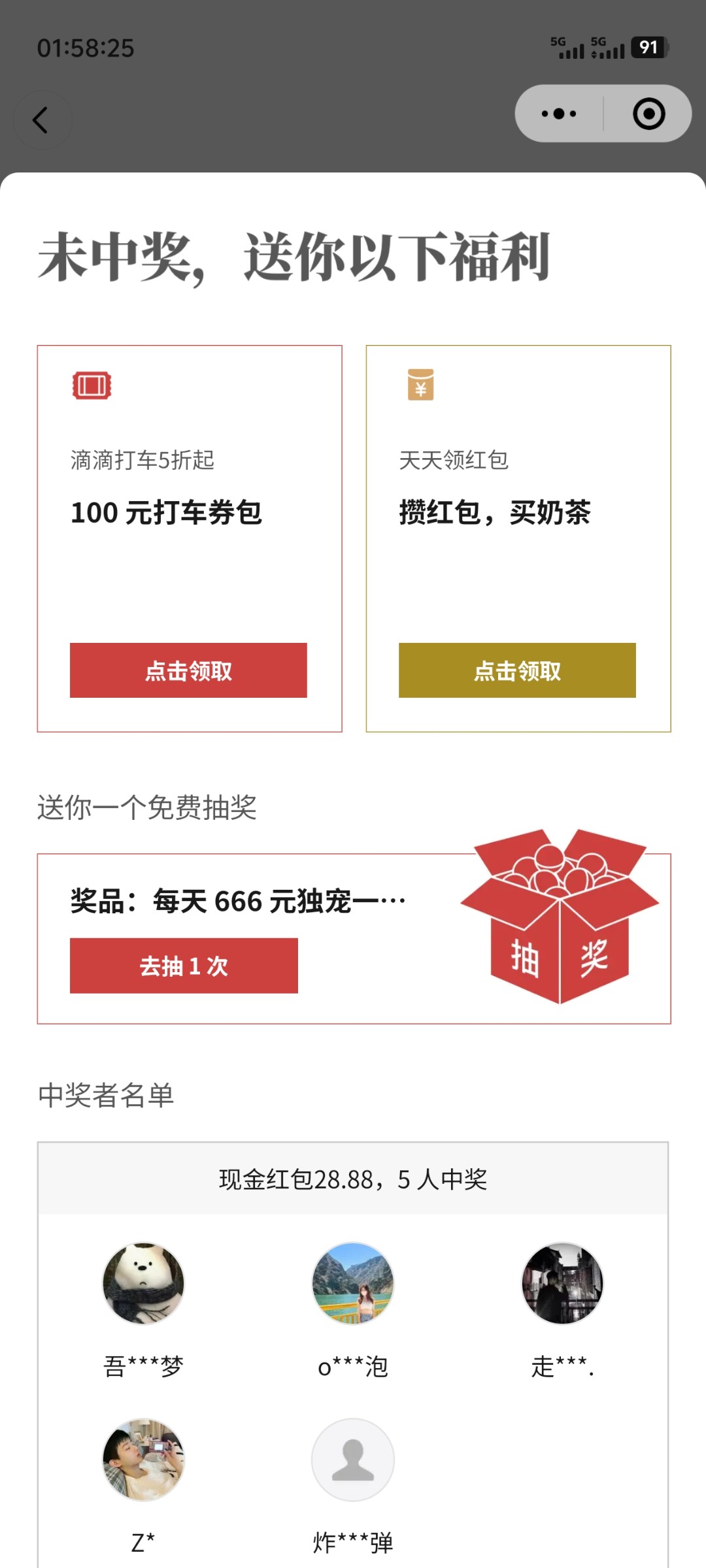Open the 攒红包，买奶茶 benefit card
The height and width of the screenshot is (1568, 706).
(x=518, y=497)
